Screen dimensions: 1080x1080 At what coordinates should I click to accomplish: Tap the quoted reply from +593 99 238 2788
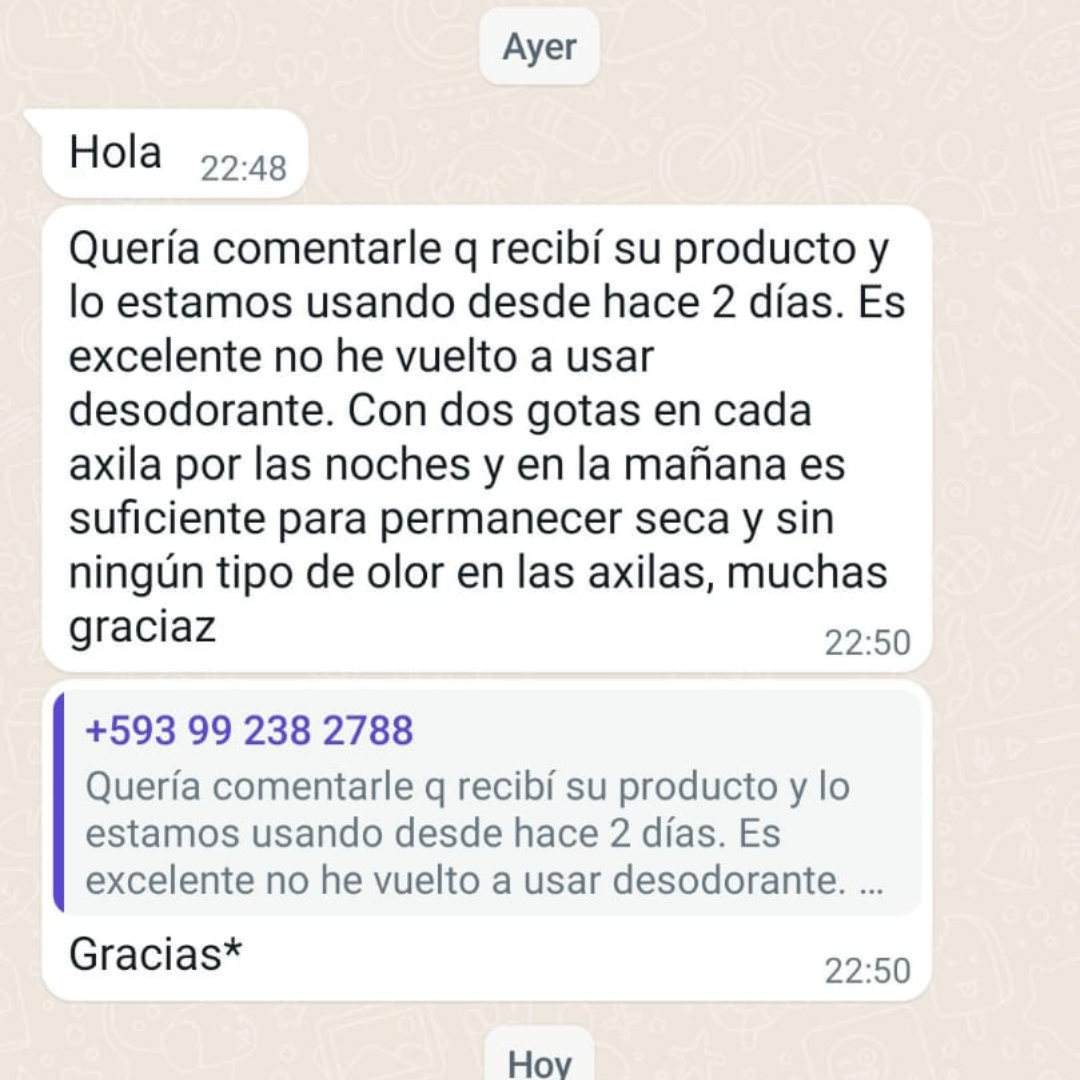click(x=487, y=803)
